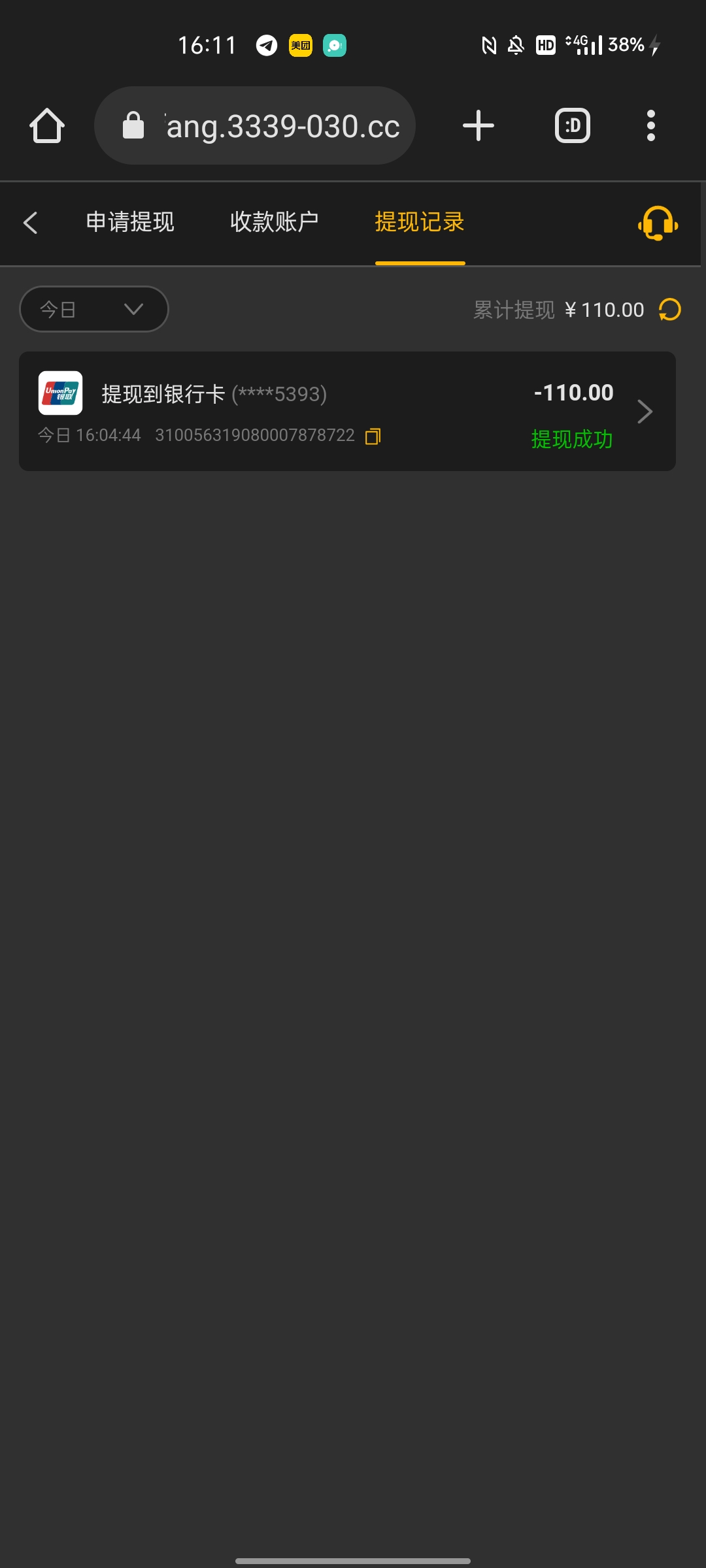Viewport: 706px width, 1568px height.
Task: Open a new browser tab
Action: tap(479, 125)
